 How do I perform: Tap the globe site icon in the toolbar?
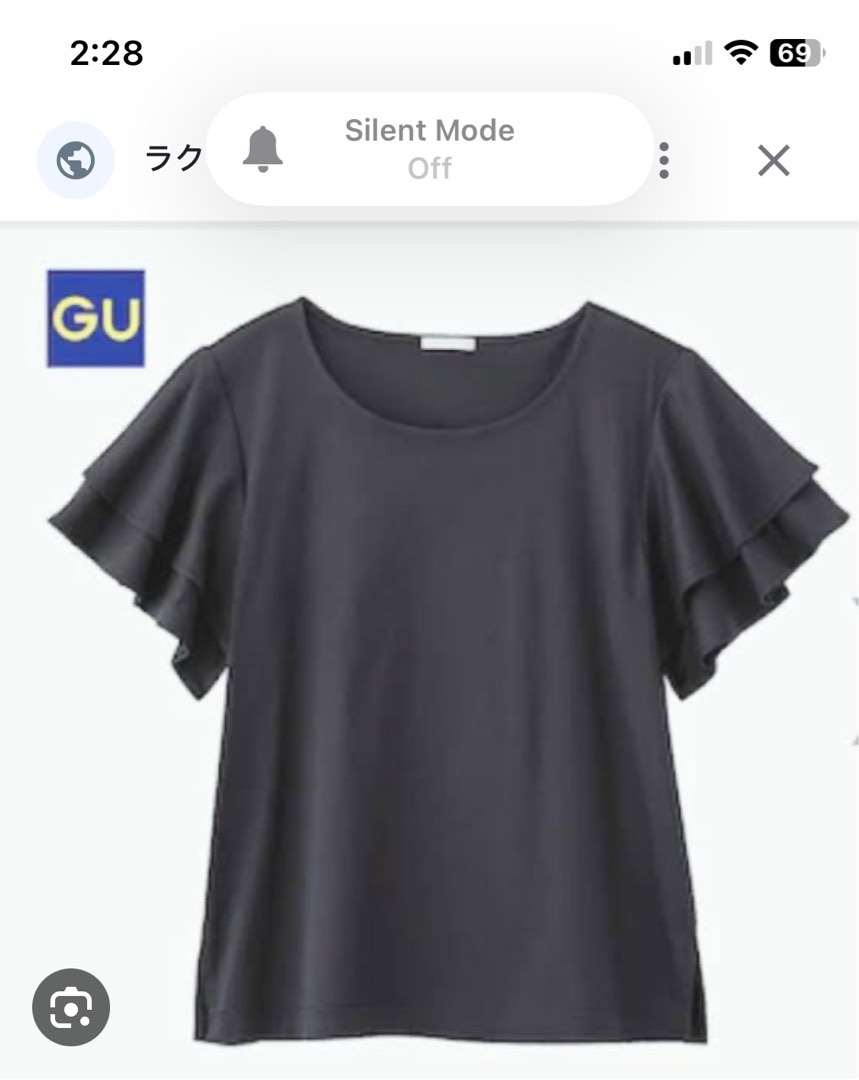[x=75, y=160]
